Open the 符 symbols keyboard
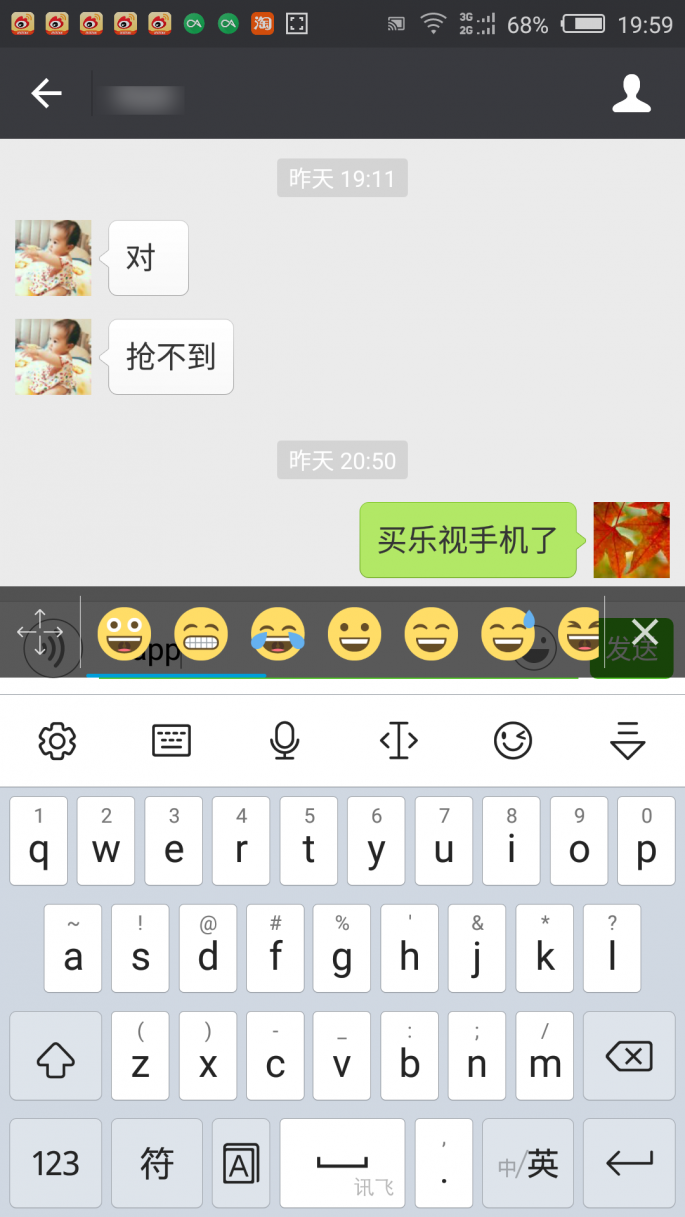This screenshot has width=685, height=1217. 157,1163
